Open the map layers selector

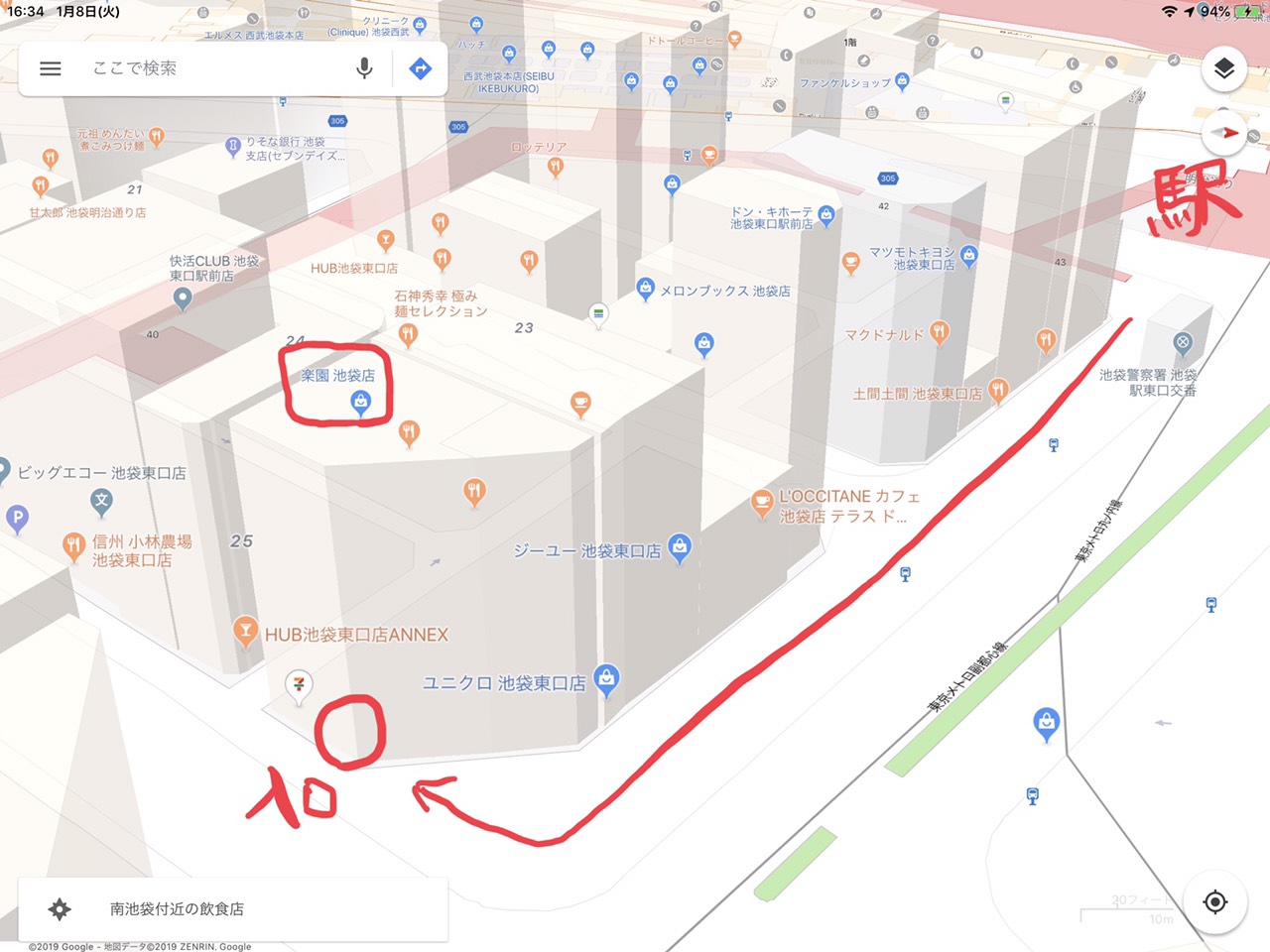pos(1223,68)
